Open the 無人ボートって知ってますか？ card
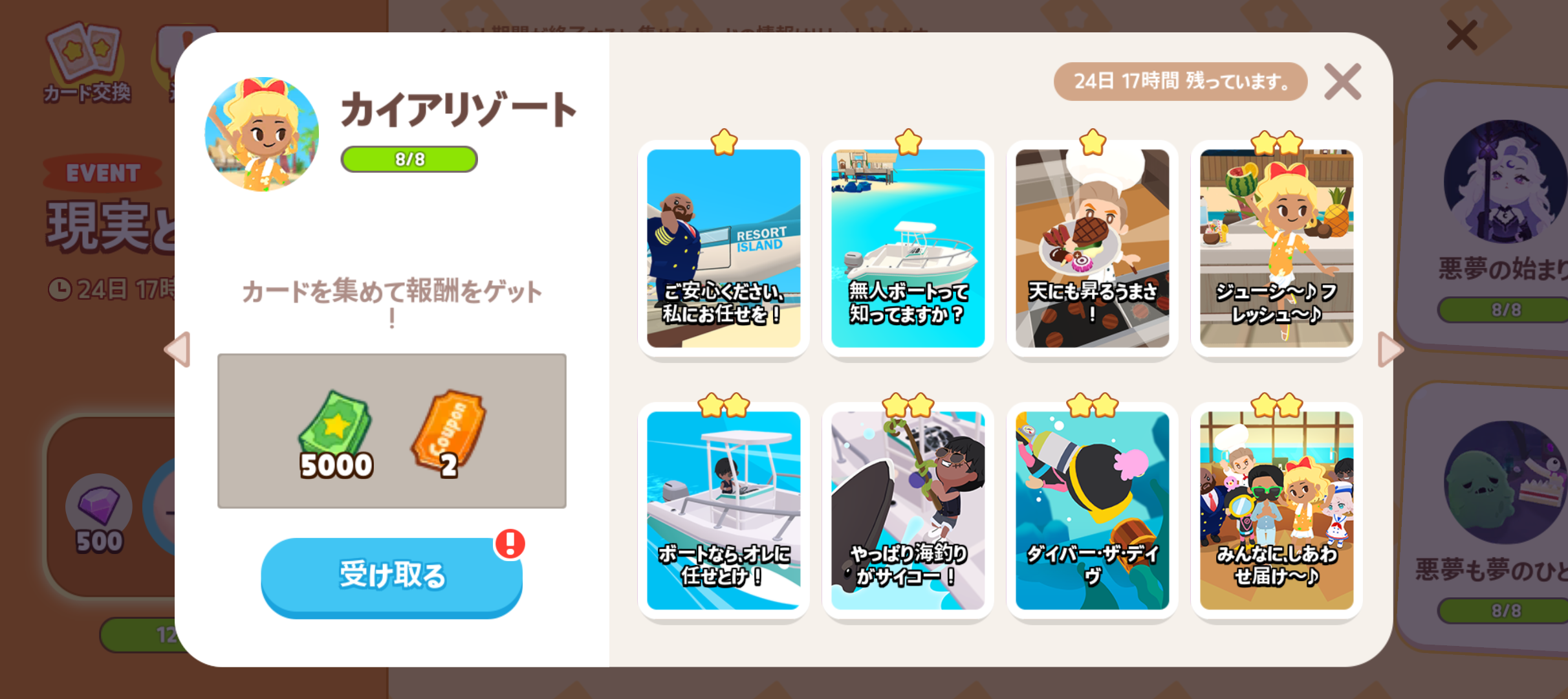This screenshot has height=699, width=1568. pyautogui.click(x=908, y=249)
